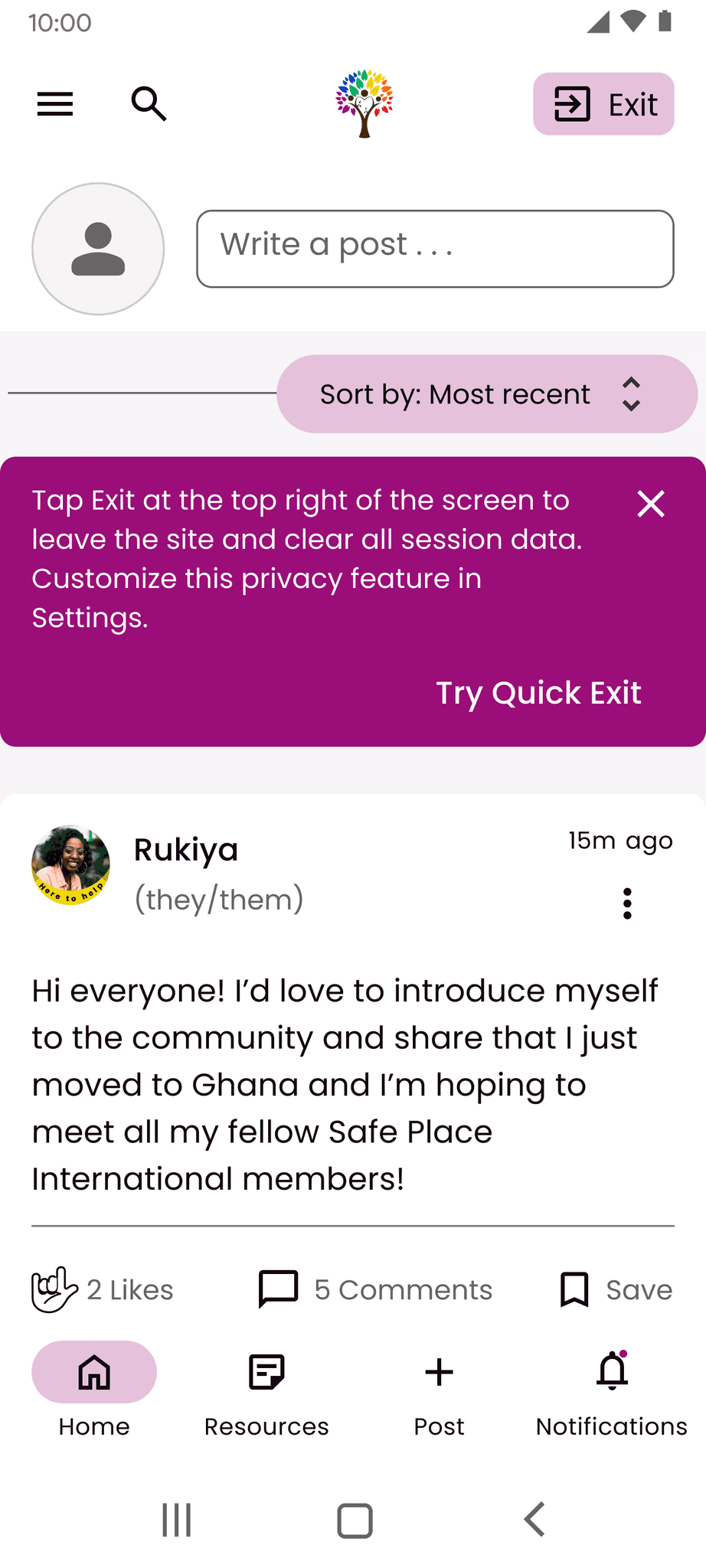Select Try Quick Exit in the banner

pyautogui.click(x=538, y=692)
